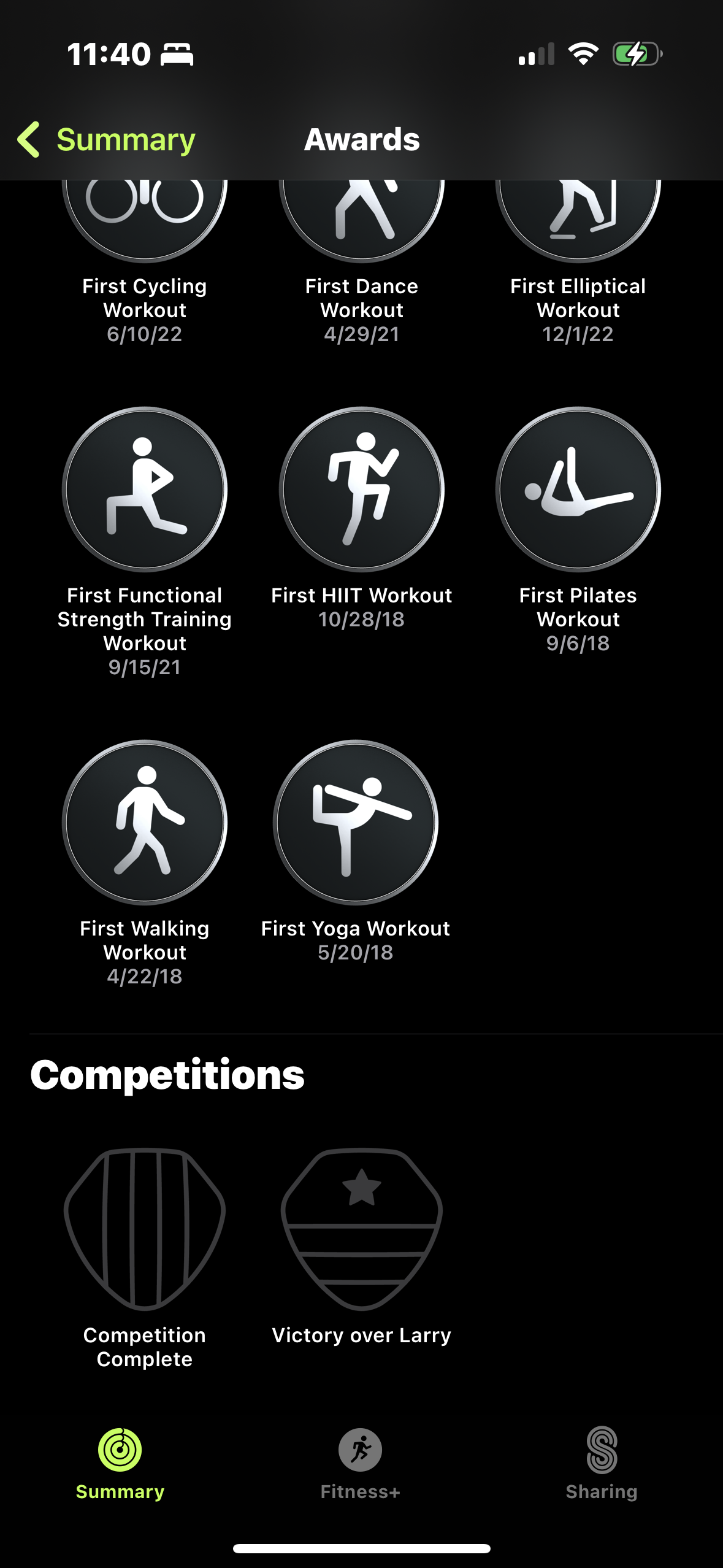Open First Functional Strength Training award
The width and height of the screenshot is (723, 1568).
[x=145, y=490]
